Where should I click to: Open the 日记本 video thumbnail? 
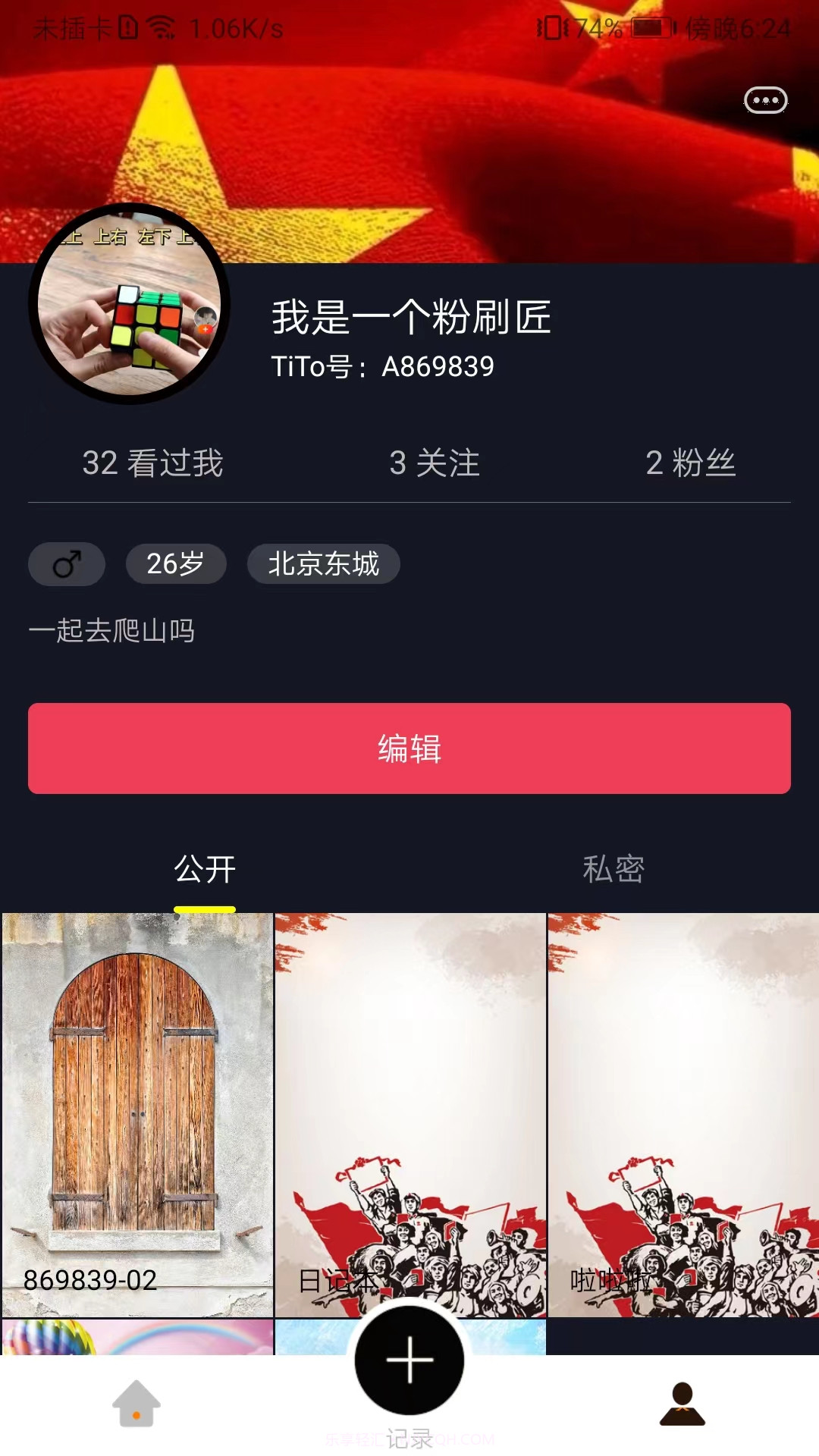(409, 1100)
